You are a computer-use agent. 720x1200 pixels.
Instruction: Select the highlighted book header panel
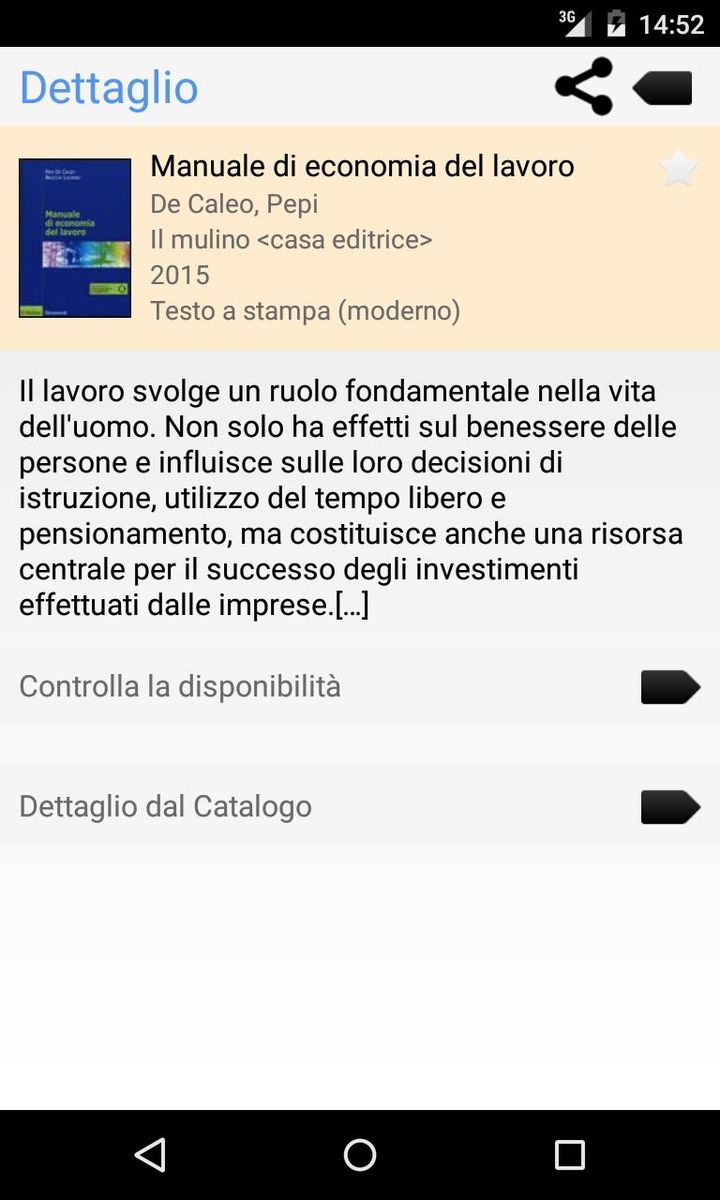[x=360, y=237]
